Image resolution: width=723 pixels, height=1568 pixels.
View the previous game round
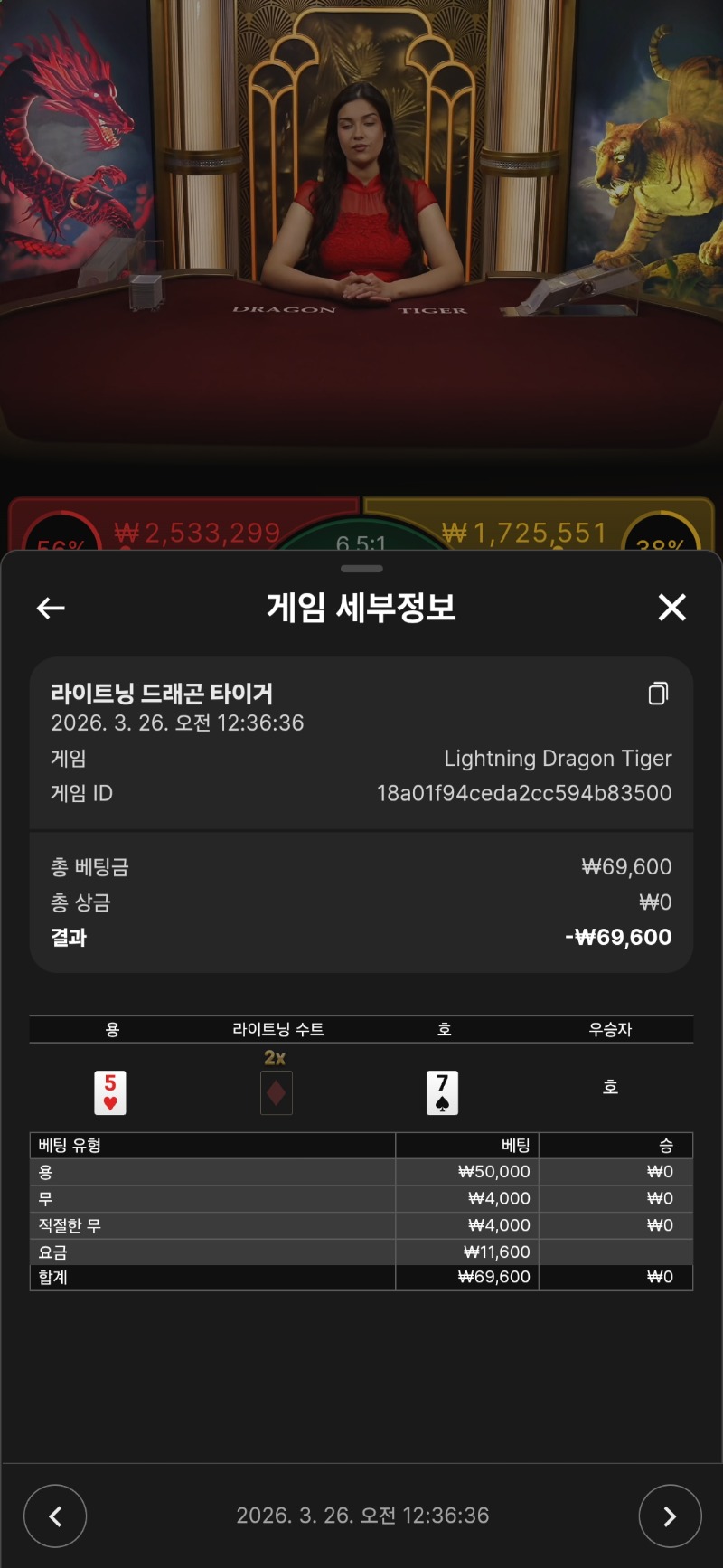point(55,1516)
